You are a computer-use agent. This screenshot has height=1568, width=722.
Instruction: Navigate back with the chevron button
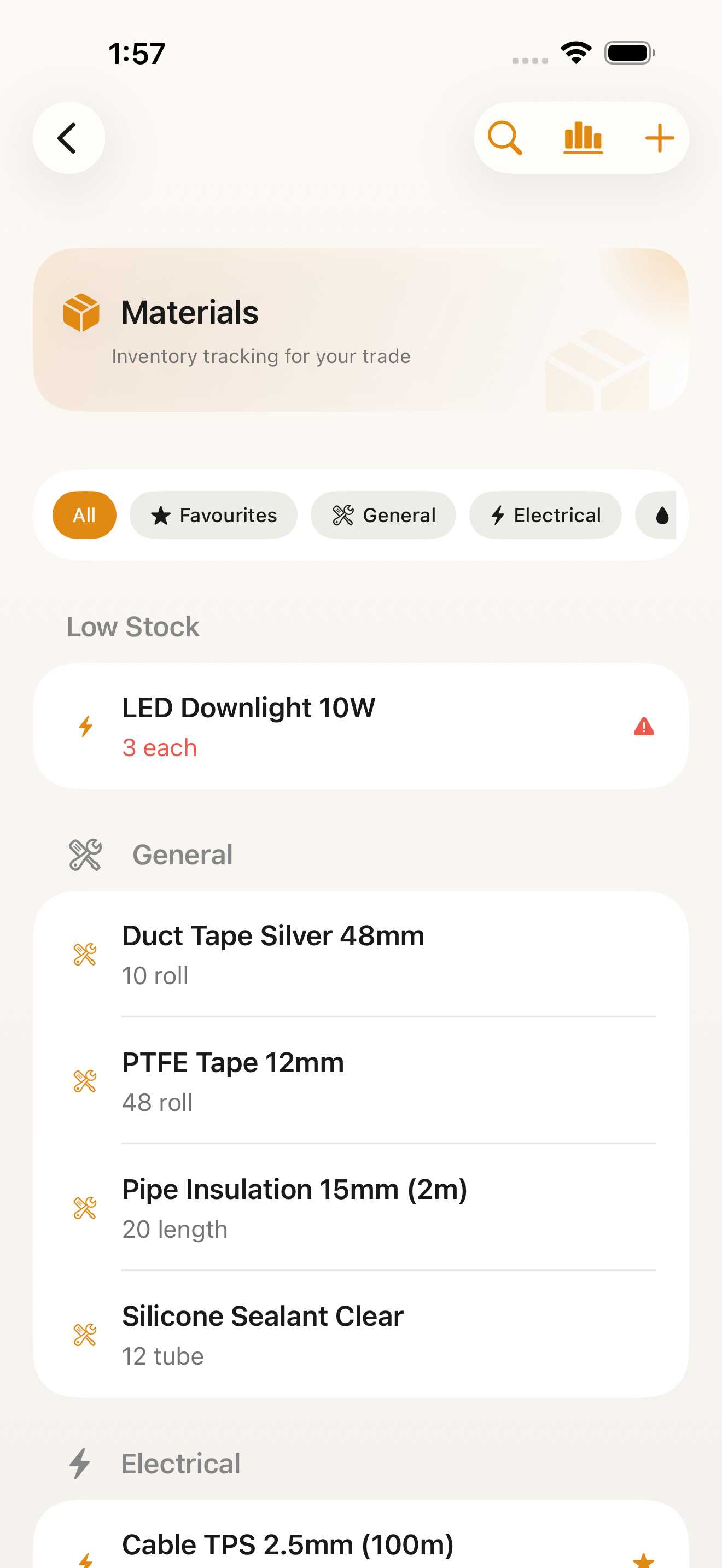pyautogui.click(x=69, y=138)
